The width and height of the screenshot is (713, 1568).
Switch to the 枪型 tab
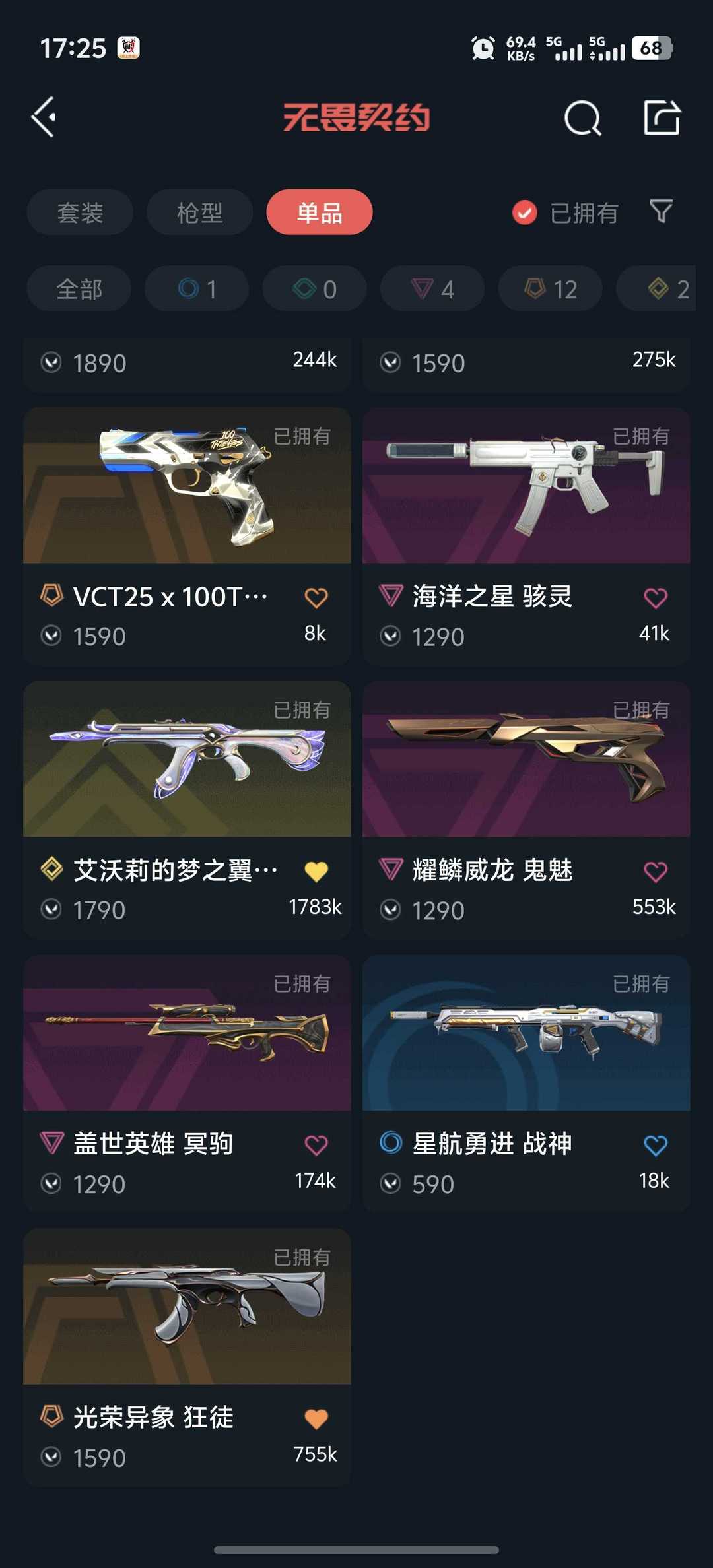click(x=199, y=212)
